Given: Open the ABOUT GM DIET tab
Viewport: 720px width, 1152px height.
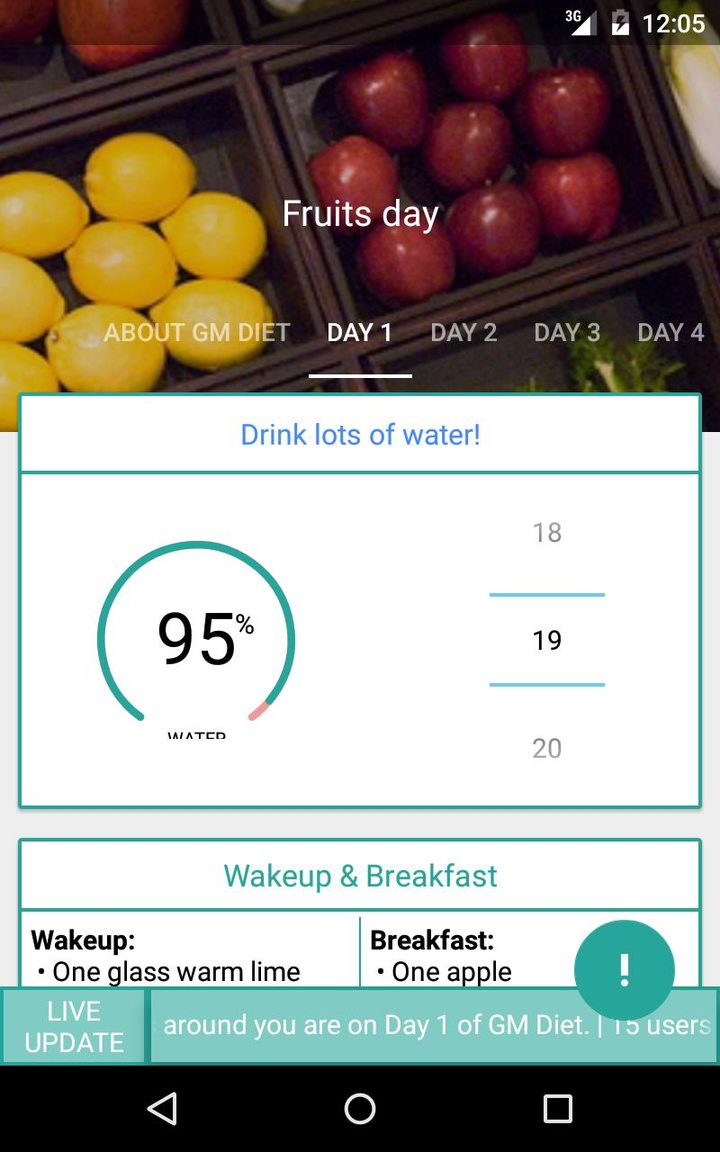Looking at the screenshot, I should (196, 333).
